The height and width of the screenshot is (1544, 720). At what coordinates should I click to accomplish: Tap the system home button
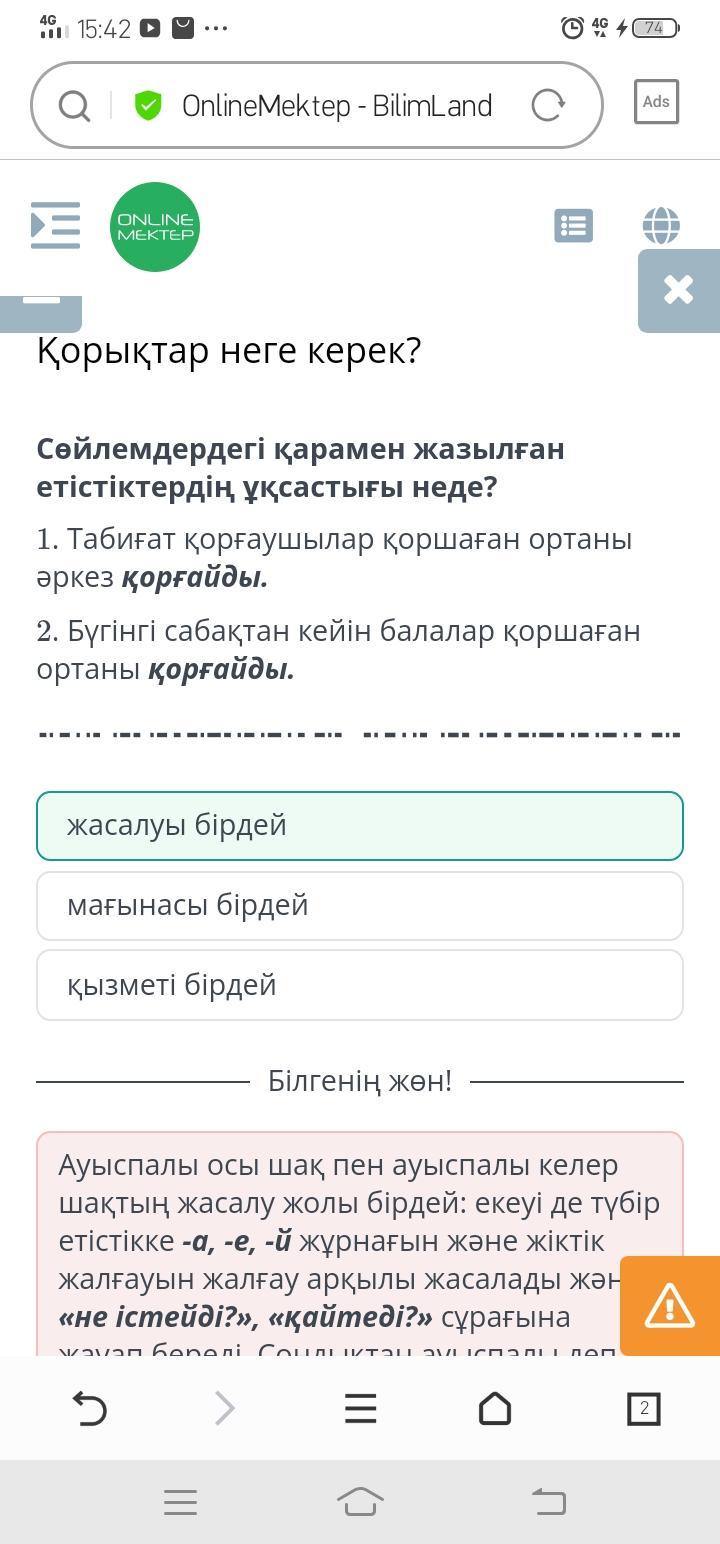point(360,1502)
